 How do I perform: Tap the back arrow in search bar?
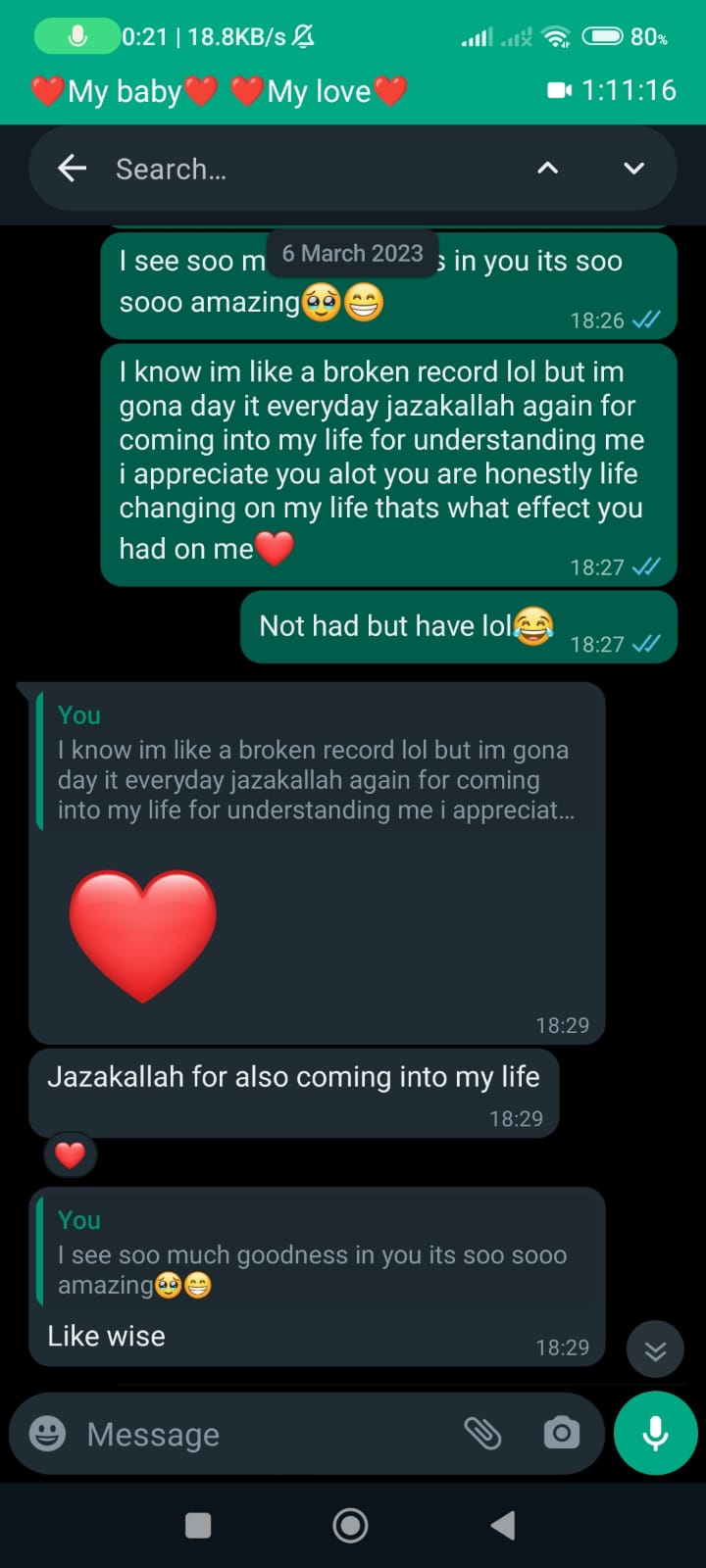click(x=73, y=169)
